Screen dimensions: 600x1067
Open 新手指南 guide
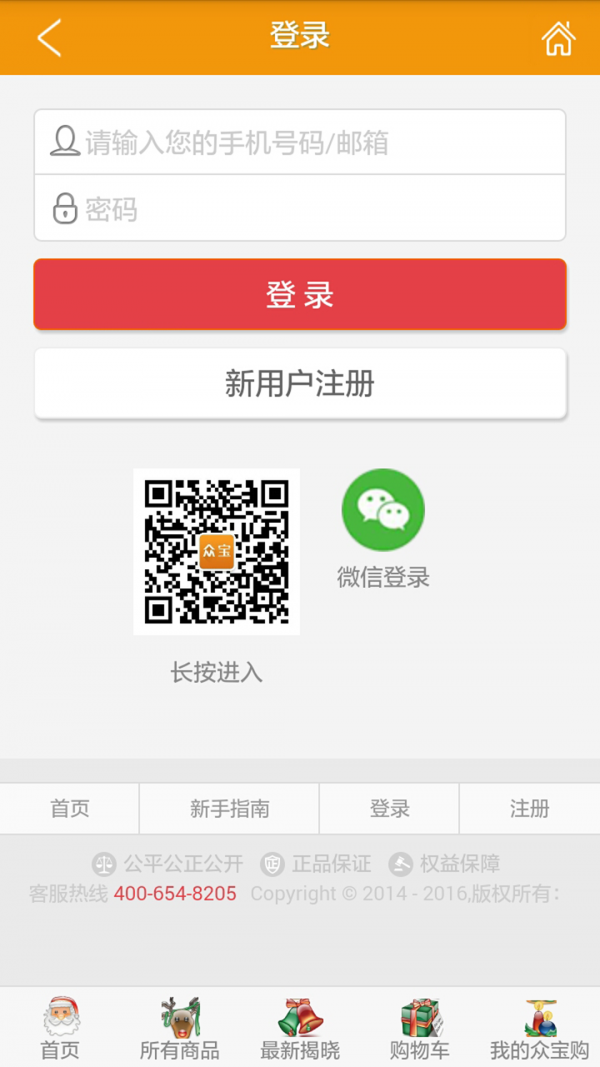[x=229, y=809]
